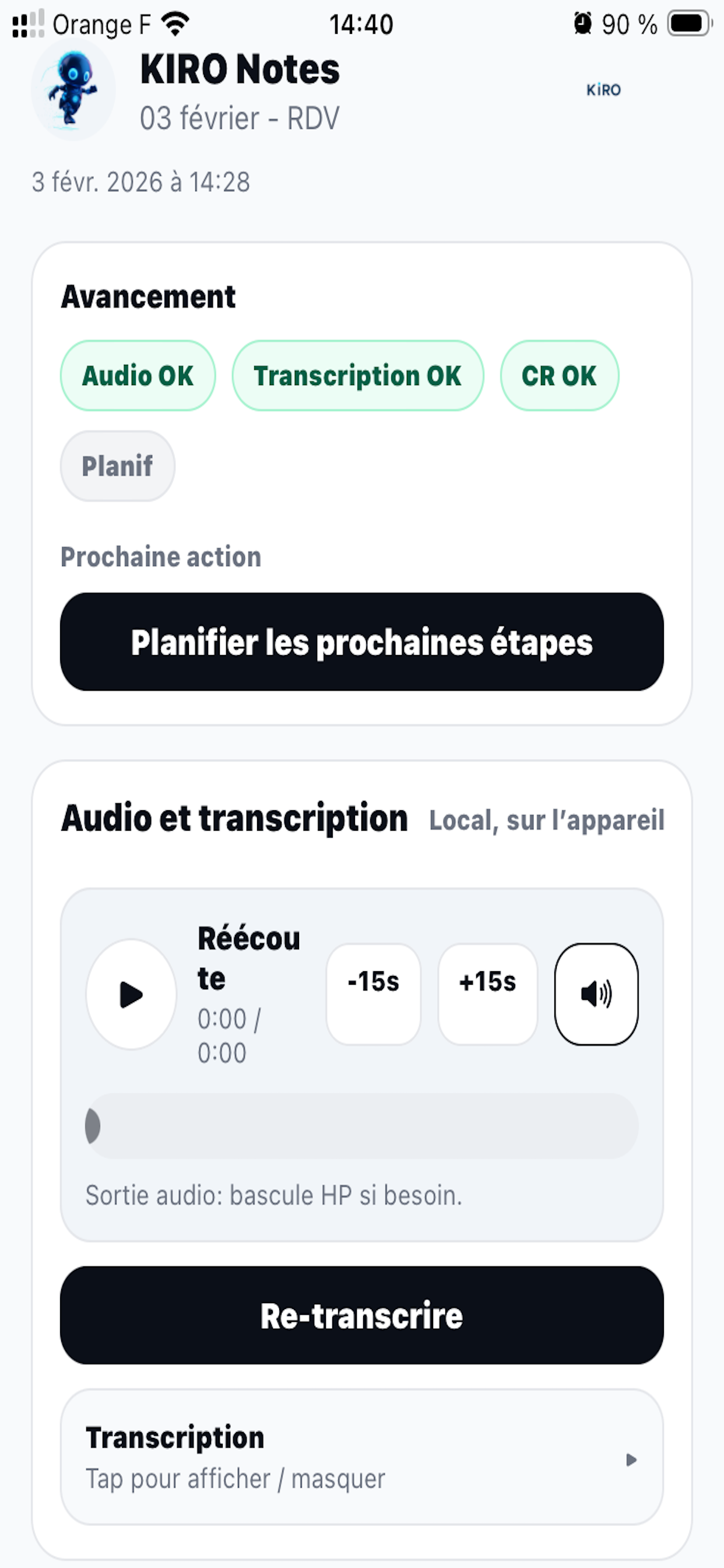The width and height of the screenshot is (724, 1568).
Task: Toggle the Planif status chip
Action: click(x=117, y=465)
